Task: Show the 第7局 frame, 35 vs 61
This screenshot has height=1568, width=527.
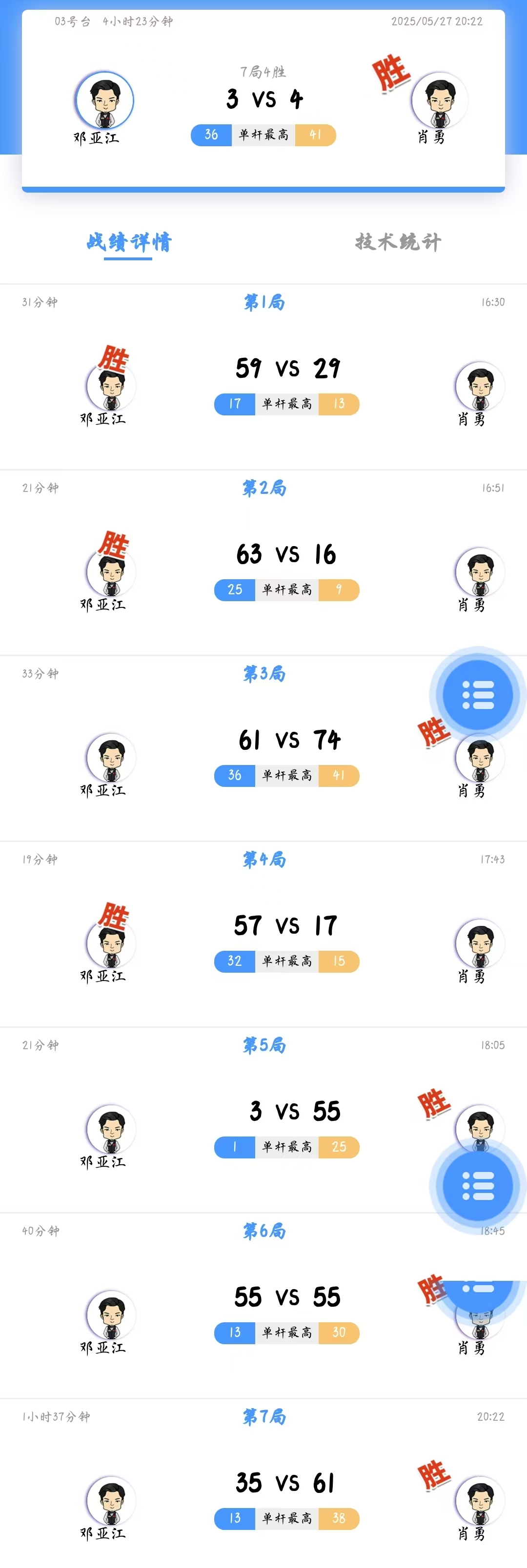Action: (286, 1483)
